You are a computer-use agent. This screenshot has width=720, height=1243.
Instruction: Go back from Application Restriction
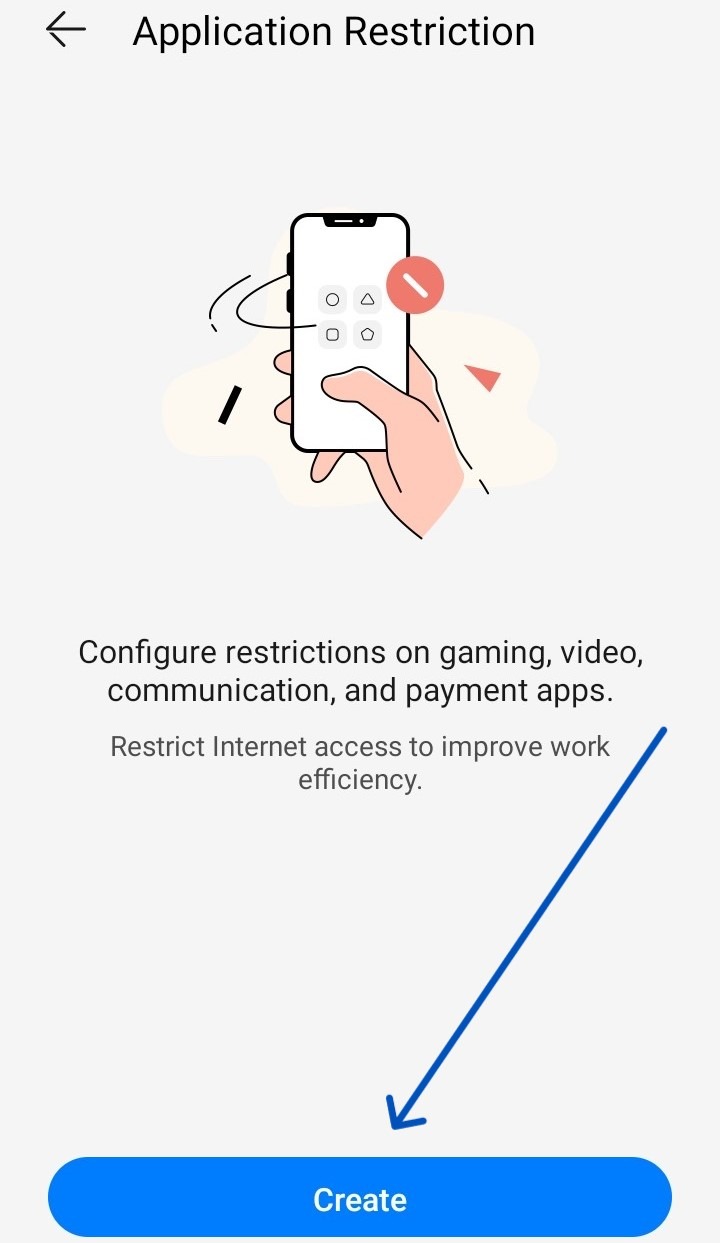pyautogui.click(x=66, y=31)
